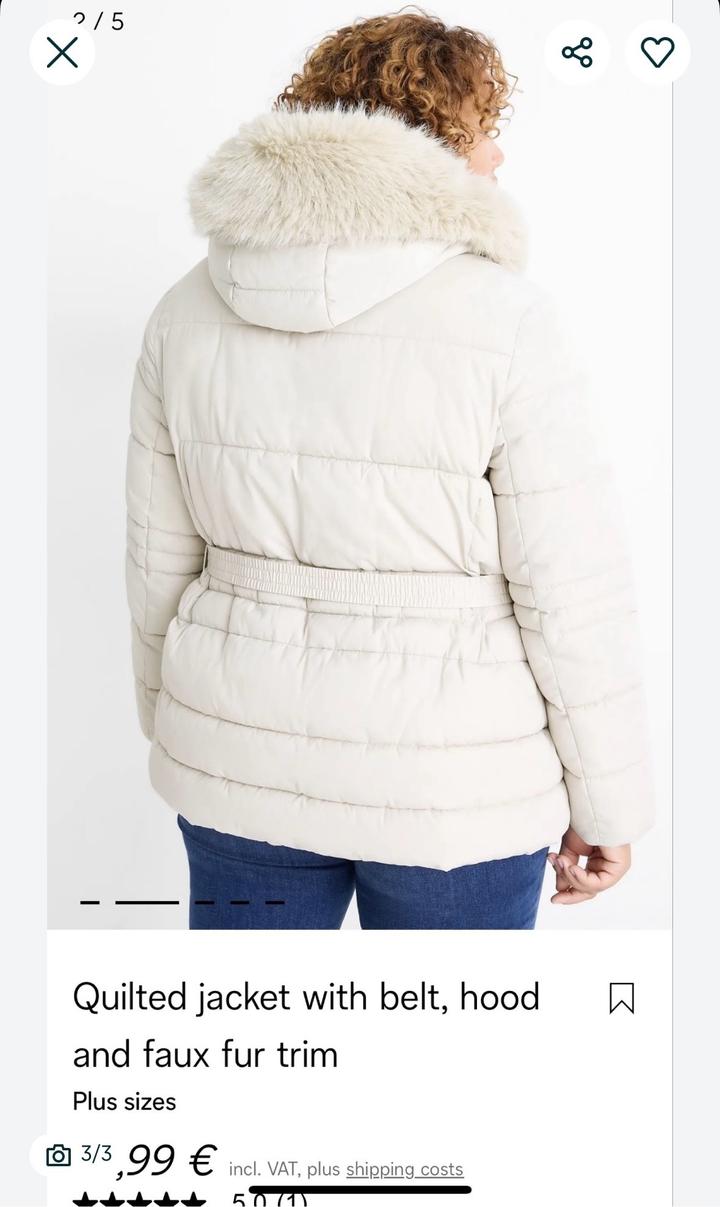This screenshot has height=1207, width=720.
Task: Add jacket to favorites with heart
Action: pyautogui.click(x=657, y=52)
